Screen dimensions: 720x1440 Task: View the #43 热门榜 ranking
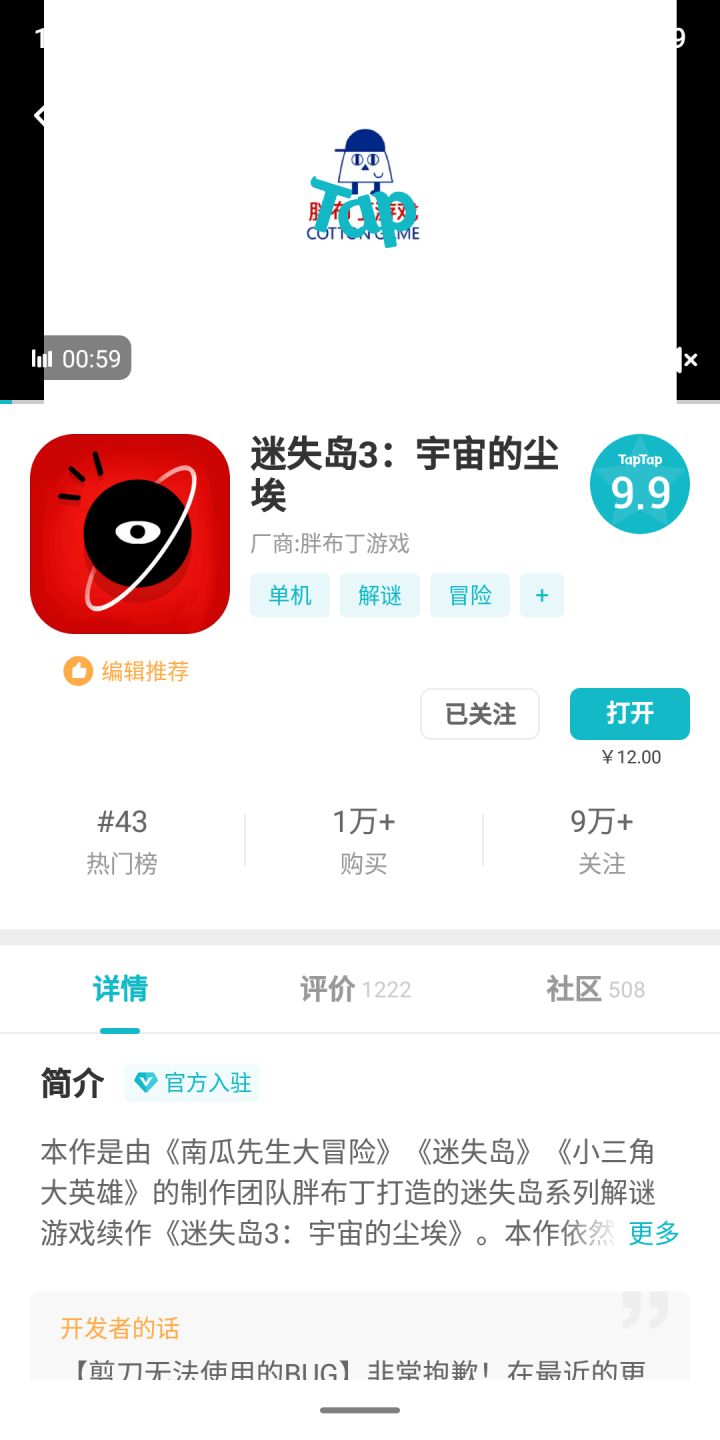[x=124, y=840]
